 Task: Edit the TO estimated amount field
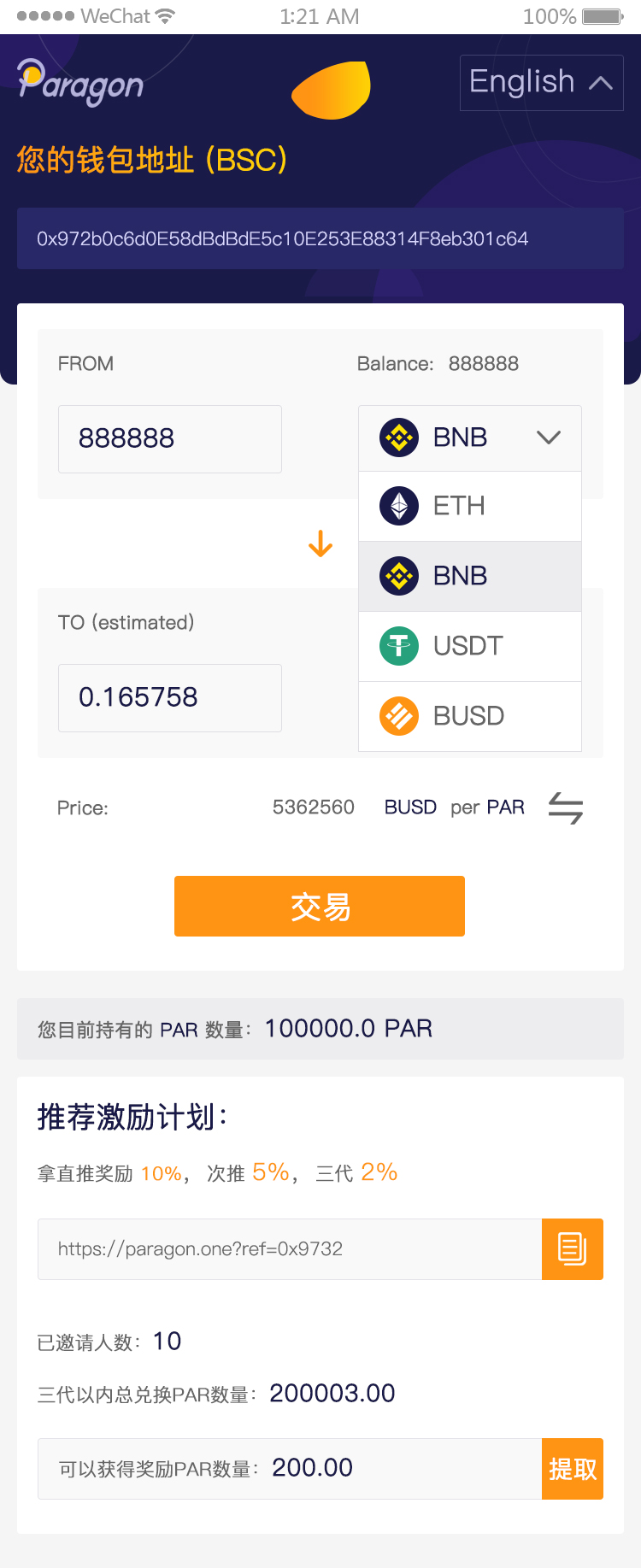tap(170, 698)
